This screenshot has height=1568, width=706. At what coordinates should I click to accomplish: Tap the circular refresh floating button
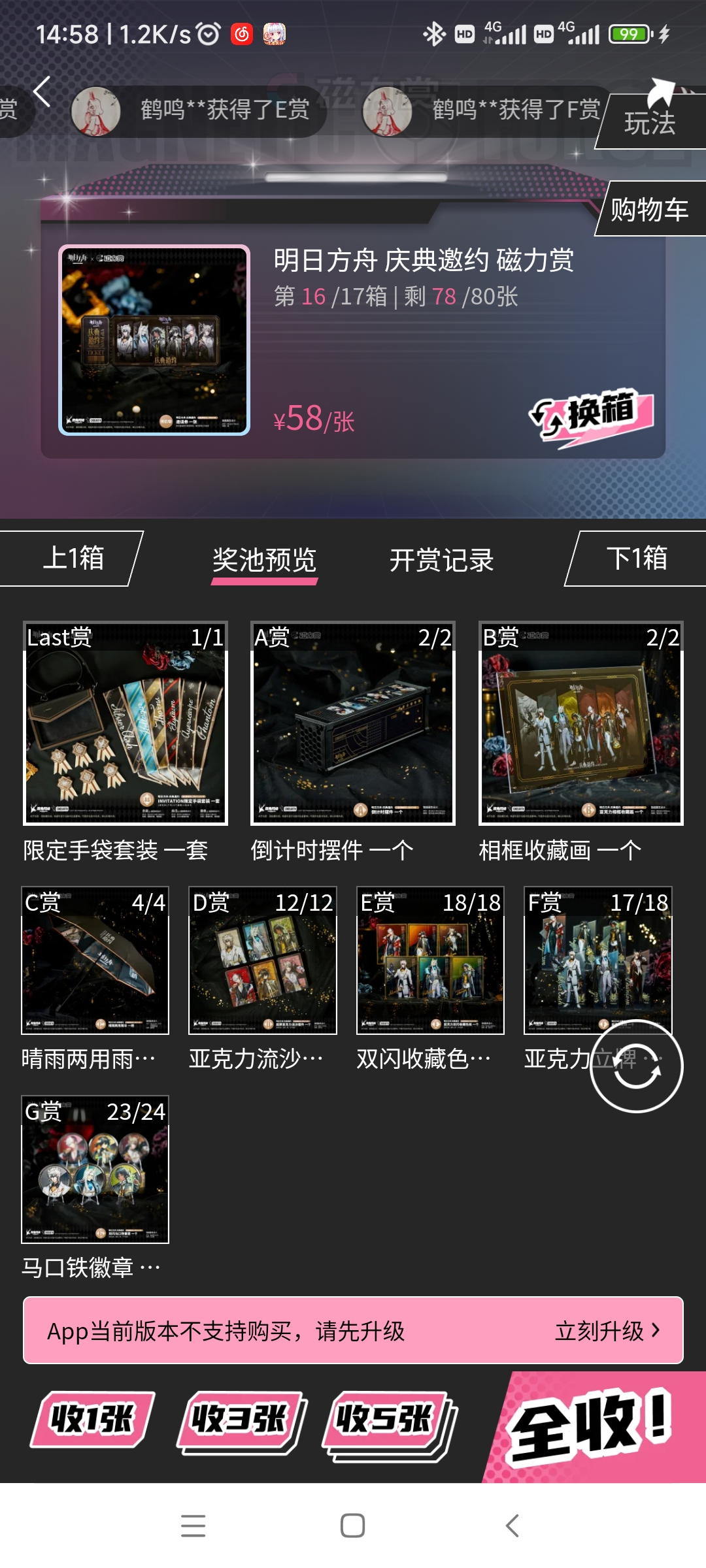636,1066
